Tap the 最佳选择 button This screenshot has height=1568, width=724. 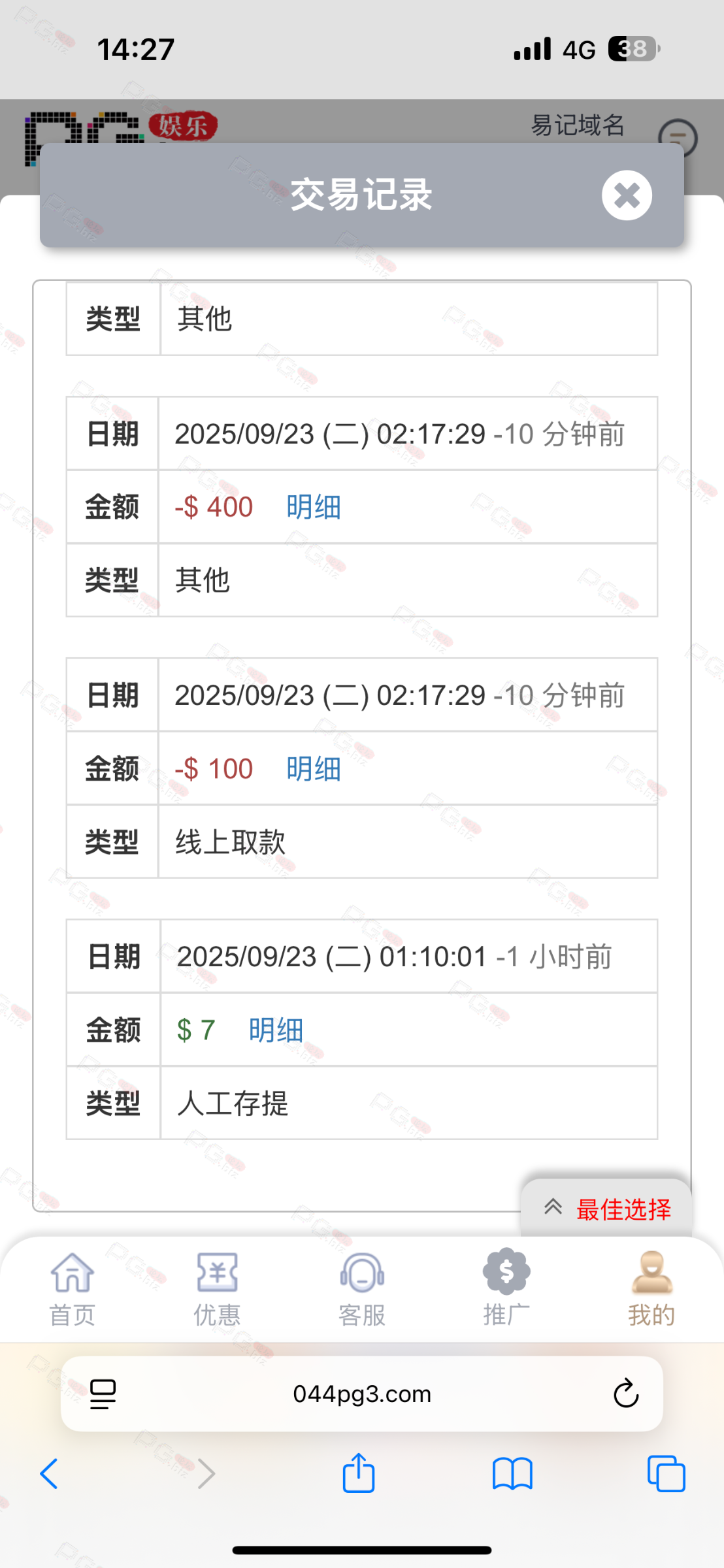point(607,1209)
